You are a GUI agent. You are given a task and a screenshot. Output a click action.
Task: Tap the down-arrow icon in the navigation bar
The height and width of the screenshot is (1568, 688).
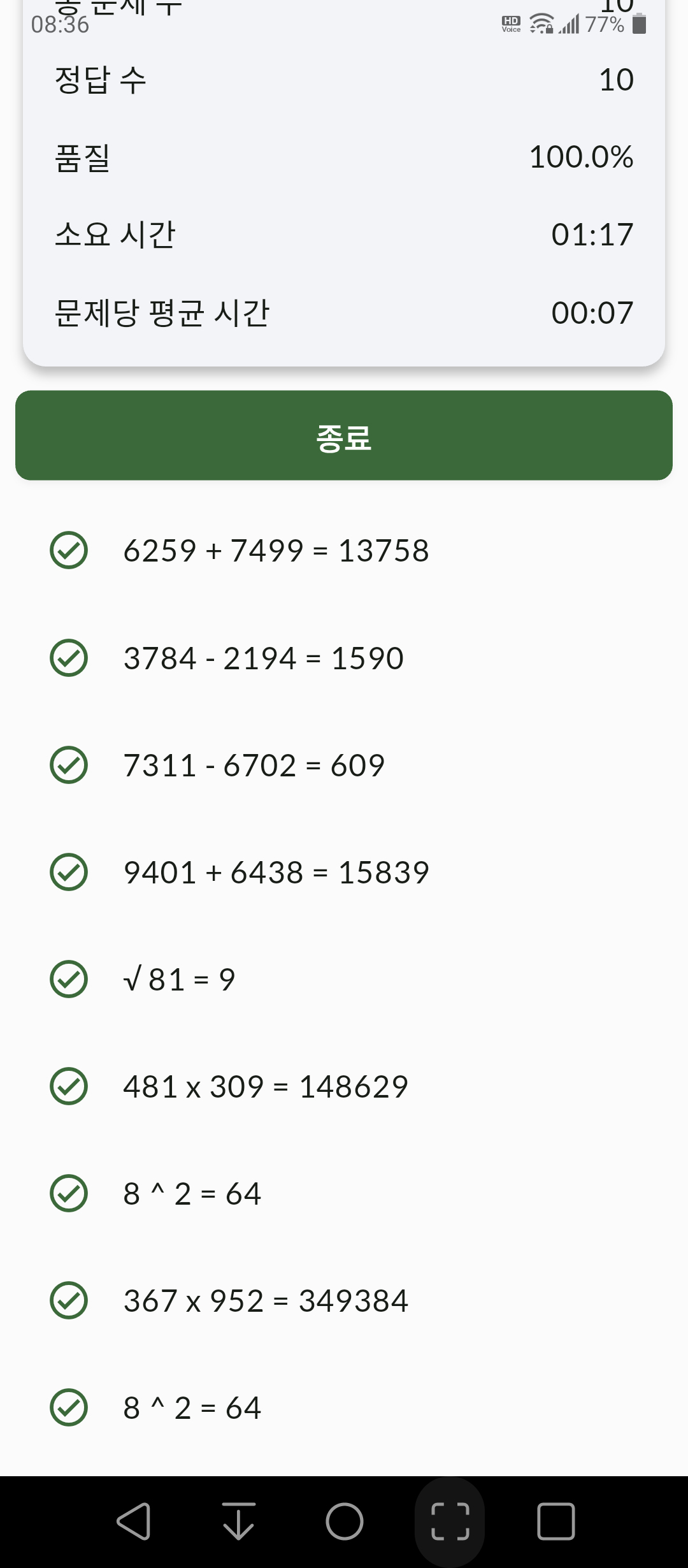[x=239, y=1521]
